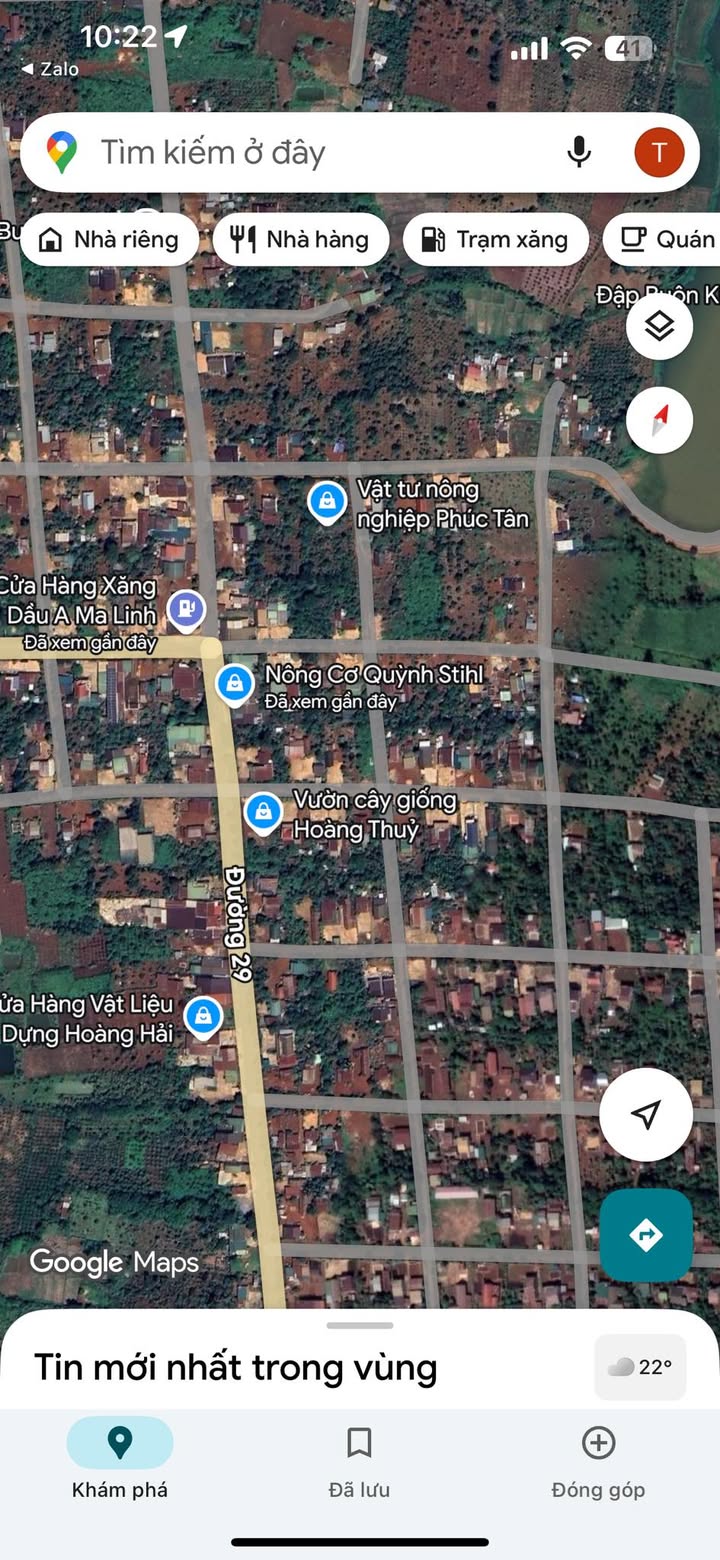
Task: Go to the "Đóng góp" tab
Action: tap(598, 1461)
